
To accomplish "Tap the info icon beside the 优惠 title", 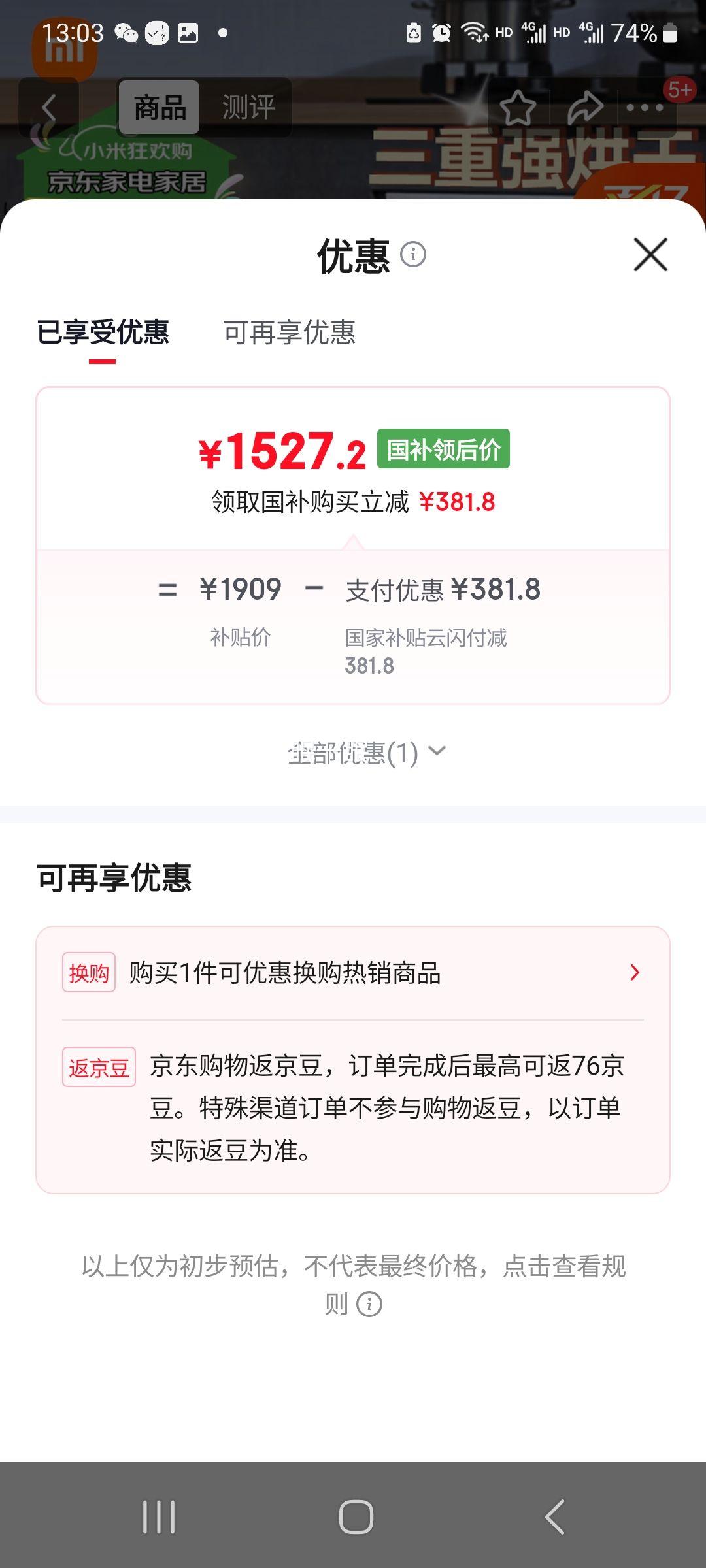I will pyautogui.click(x=414, y=255).
